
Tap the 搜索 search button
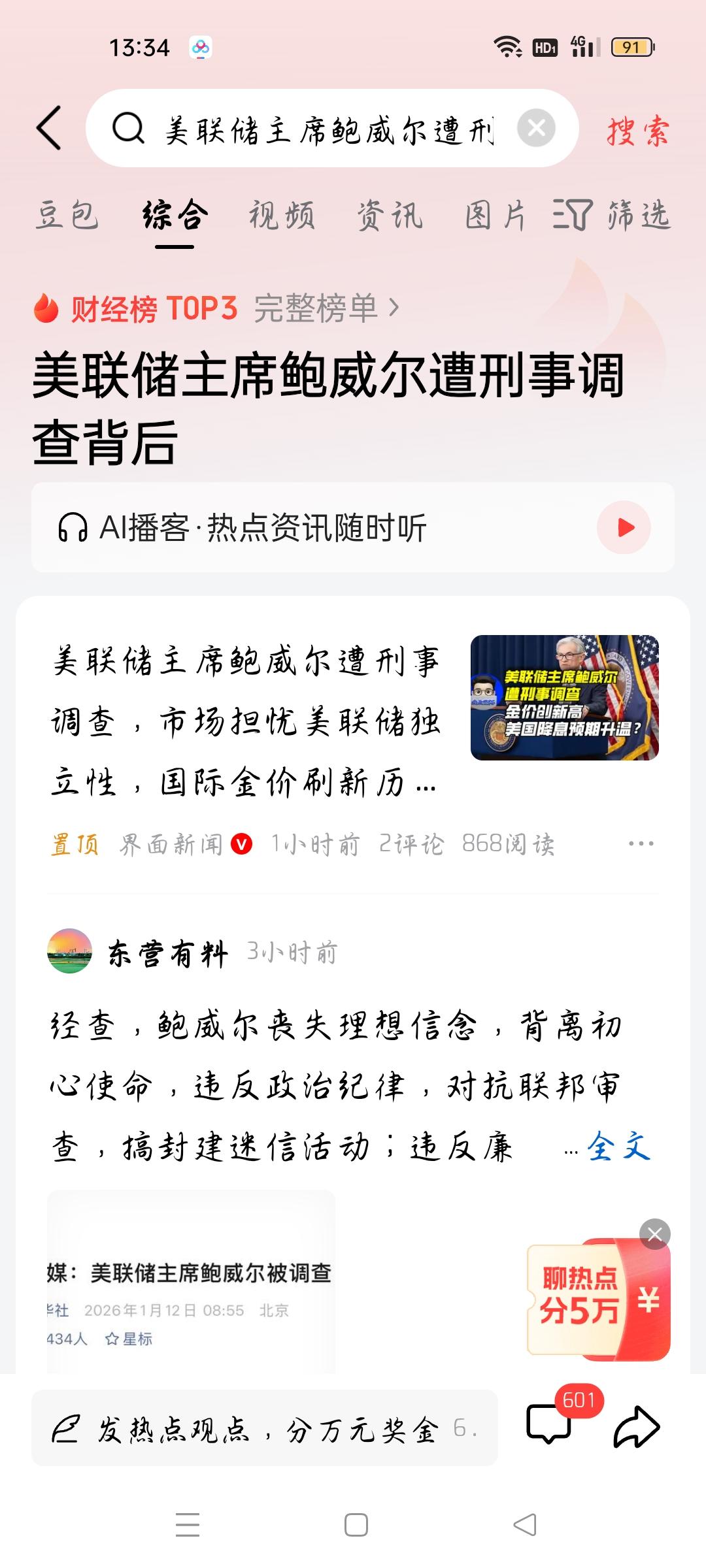(637, 131)
